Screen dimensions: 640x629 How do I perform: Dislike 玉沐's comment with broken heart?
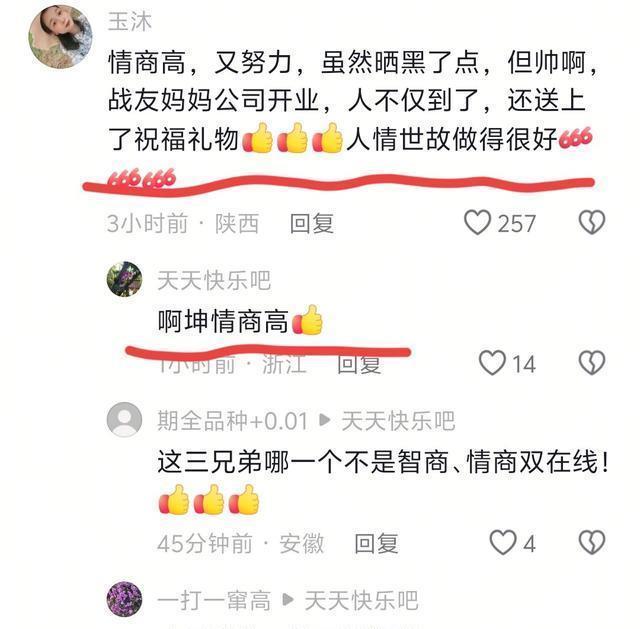click(x=592, y=222)
